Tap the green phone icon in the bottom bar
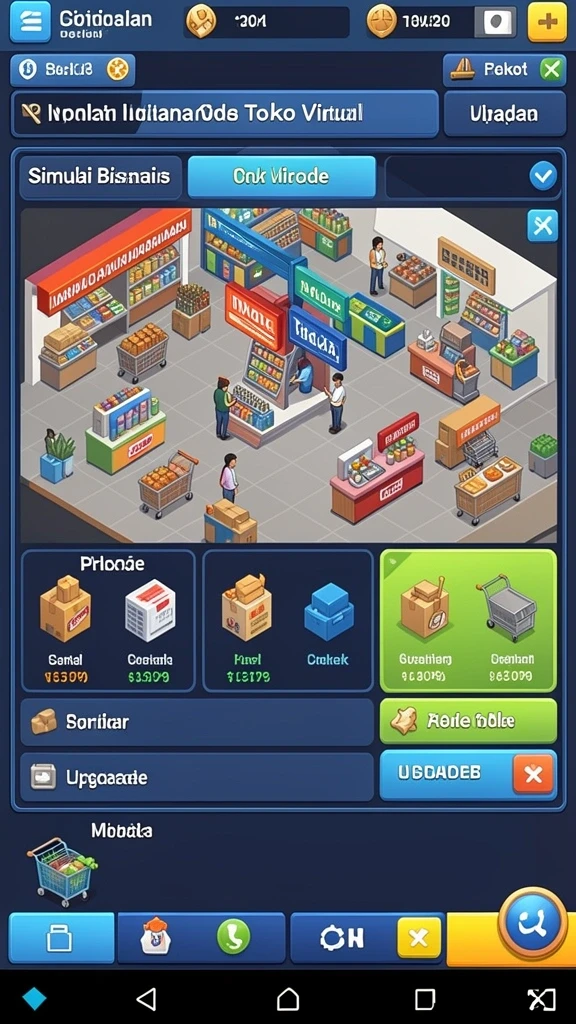The height and width of the screenshot is (1024, 576). click(233, 937)
